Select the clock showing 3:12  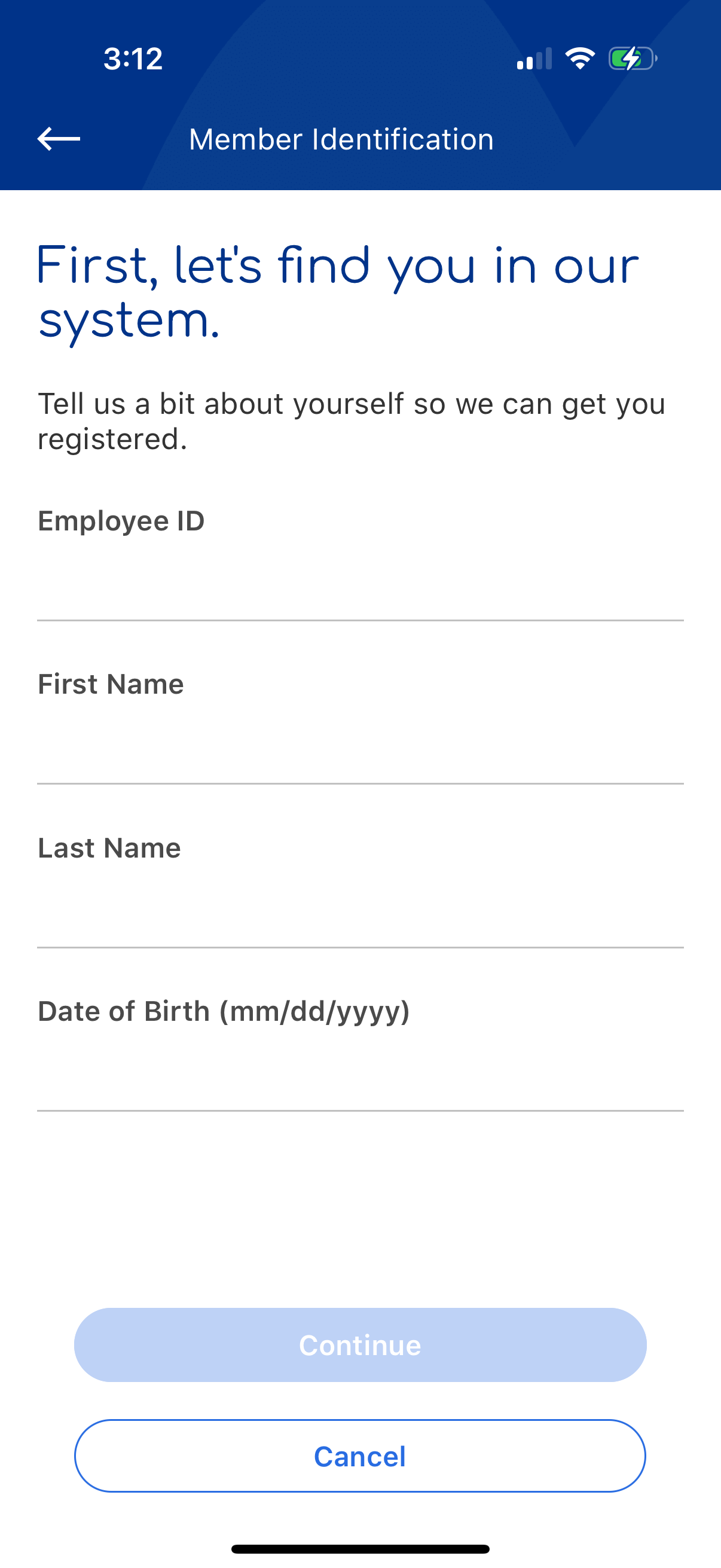click(x=133, y=58)
